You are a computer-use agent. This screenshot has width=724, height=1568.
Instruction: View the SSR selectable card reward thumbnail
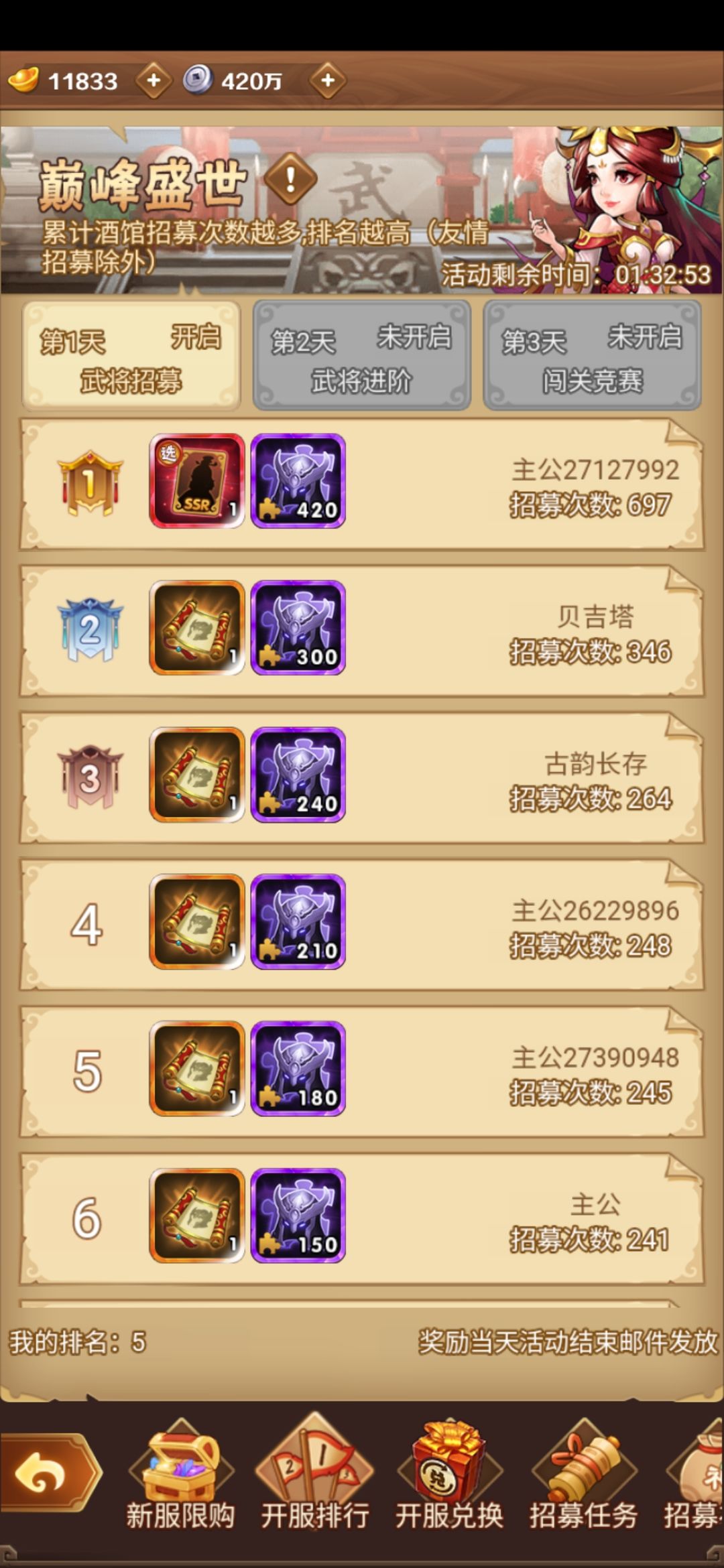click(196, 481)
